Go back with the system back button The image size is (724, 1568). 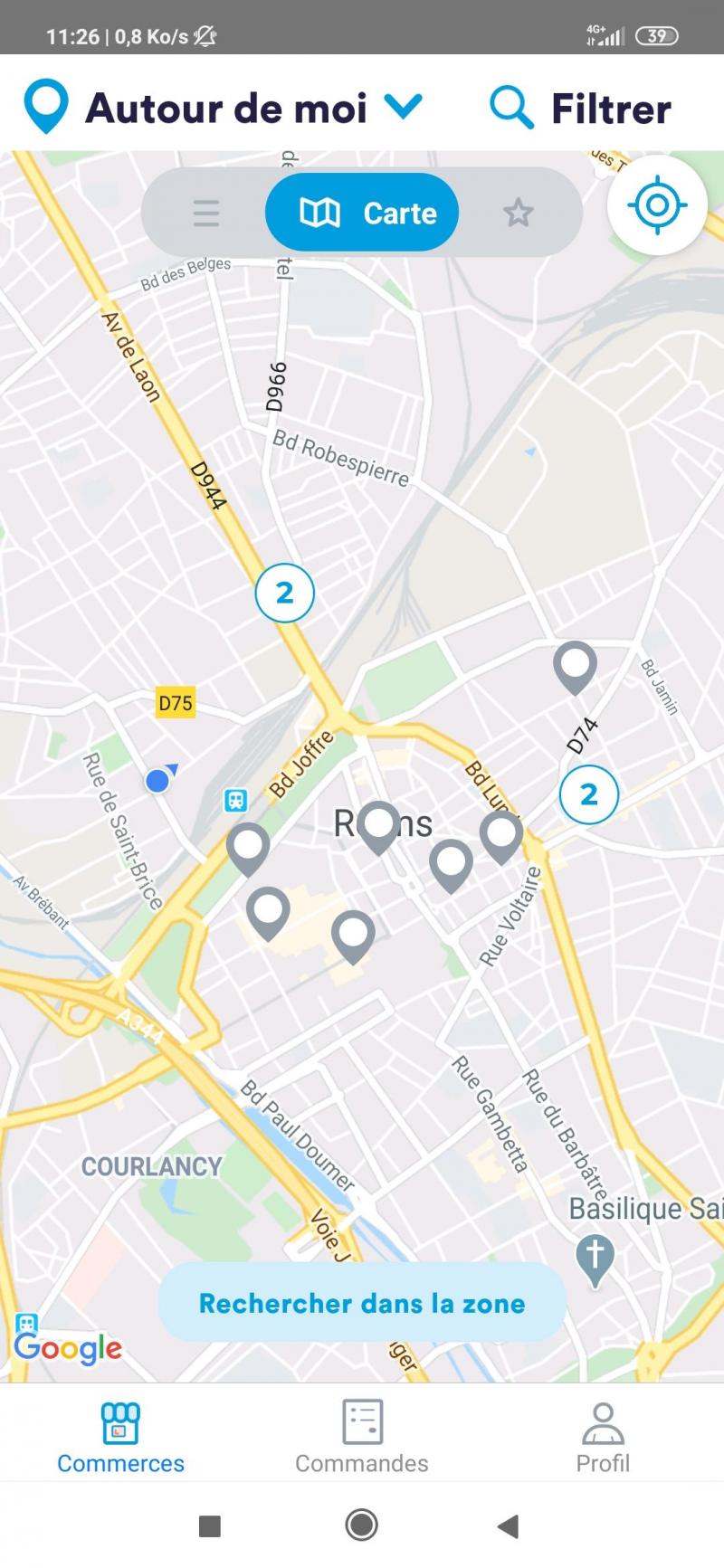pos(509,1526)
